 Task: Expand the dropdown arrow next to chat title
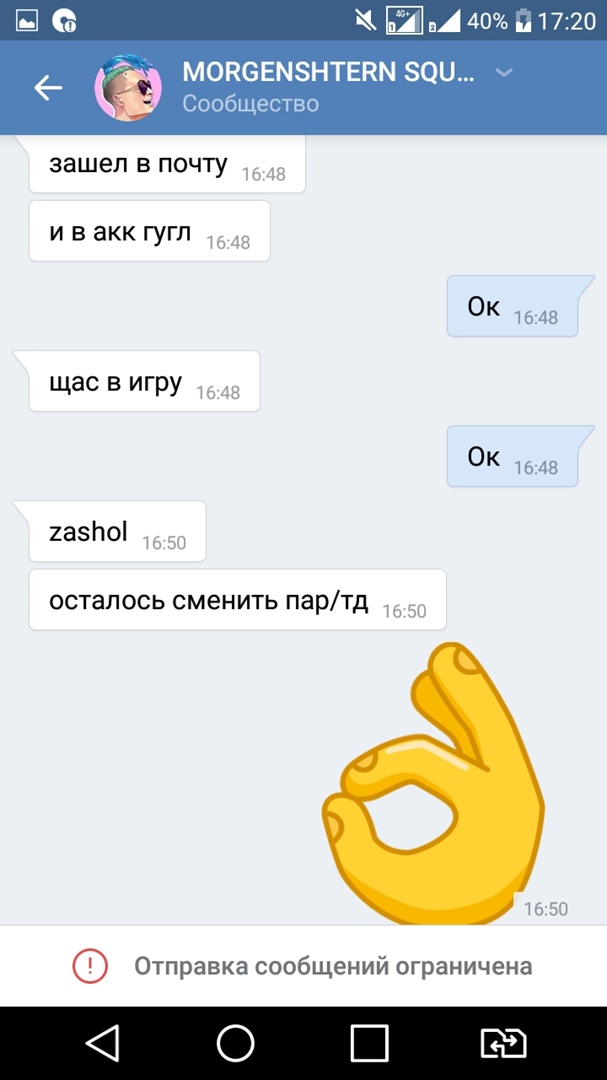(x=505, y=73)
